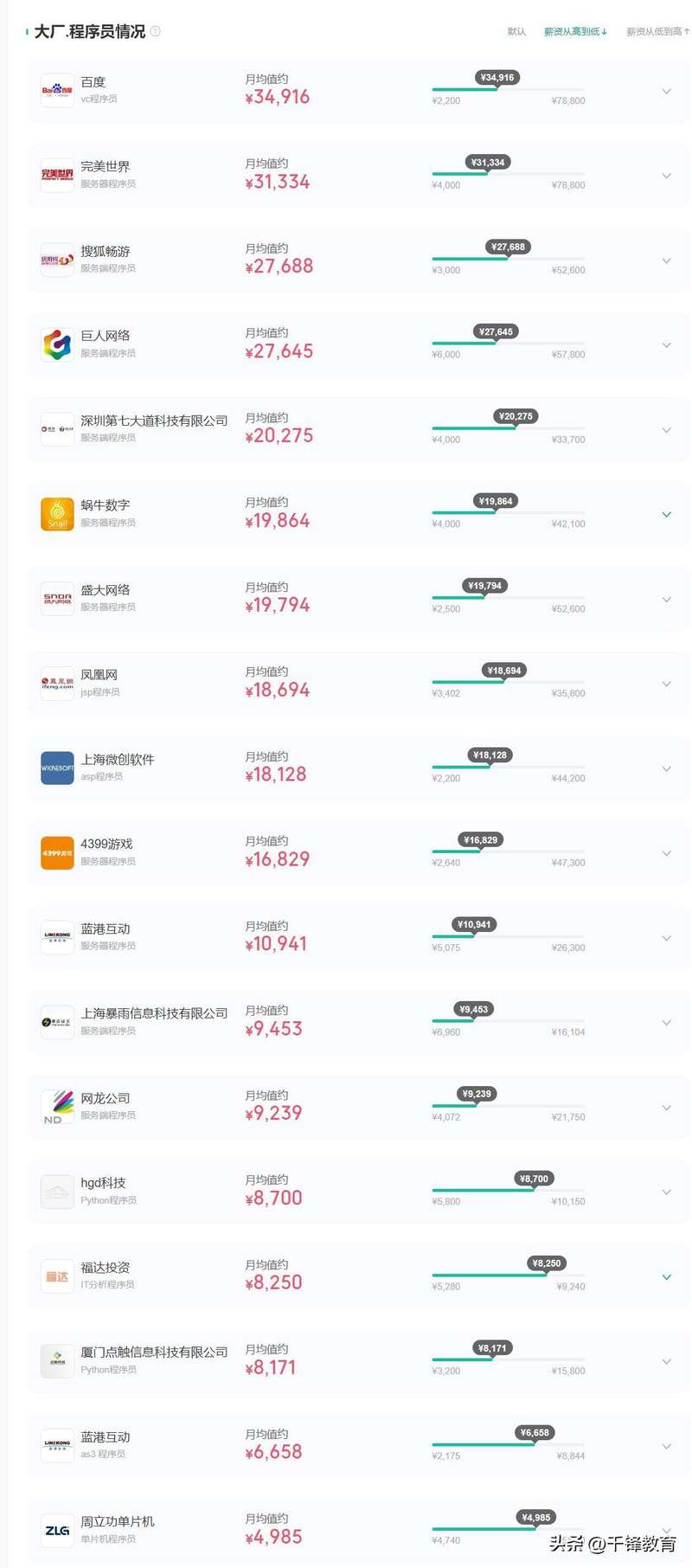Screen dimensions: 692x1568
Task: Open the 上海微创软件 row
Action: click(x=358, y=768)
